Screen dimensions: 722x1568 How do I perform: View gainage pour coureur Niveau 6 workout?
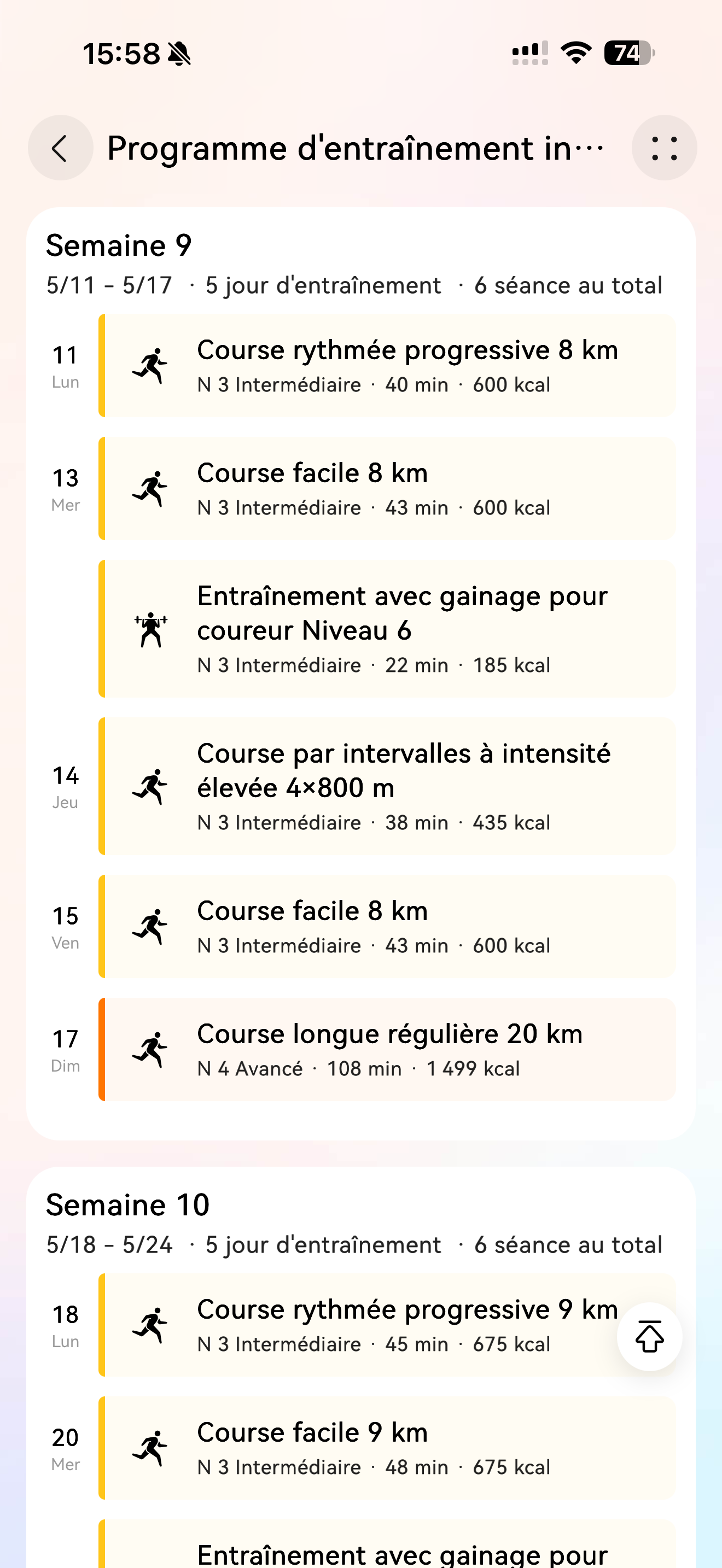387,629
